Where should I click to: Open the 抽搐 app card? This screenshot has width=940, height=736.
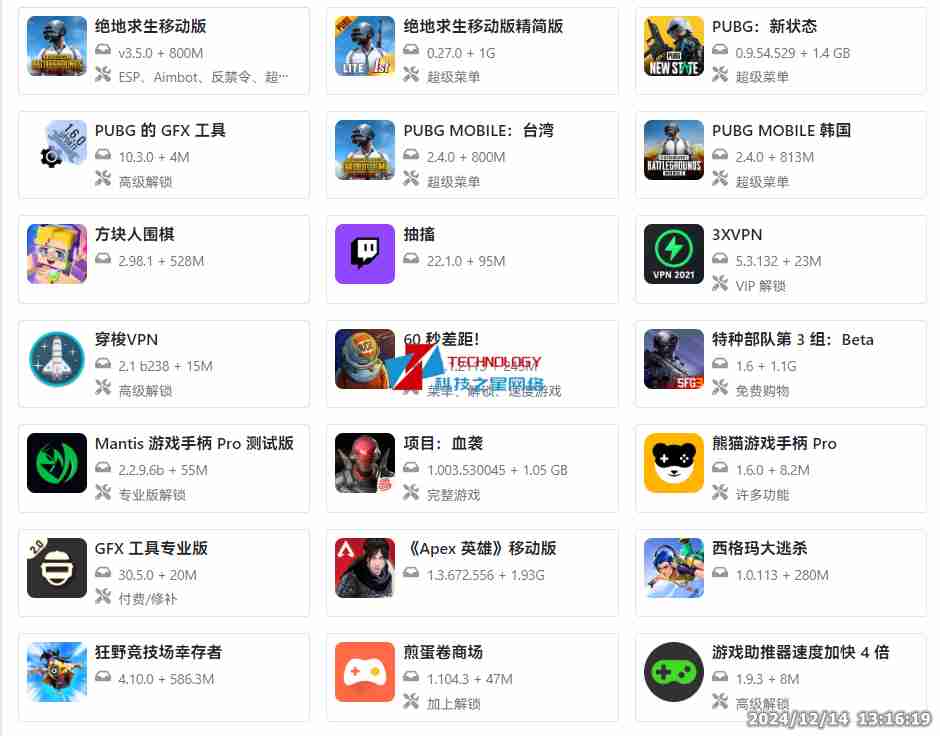419,235
